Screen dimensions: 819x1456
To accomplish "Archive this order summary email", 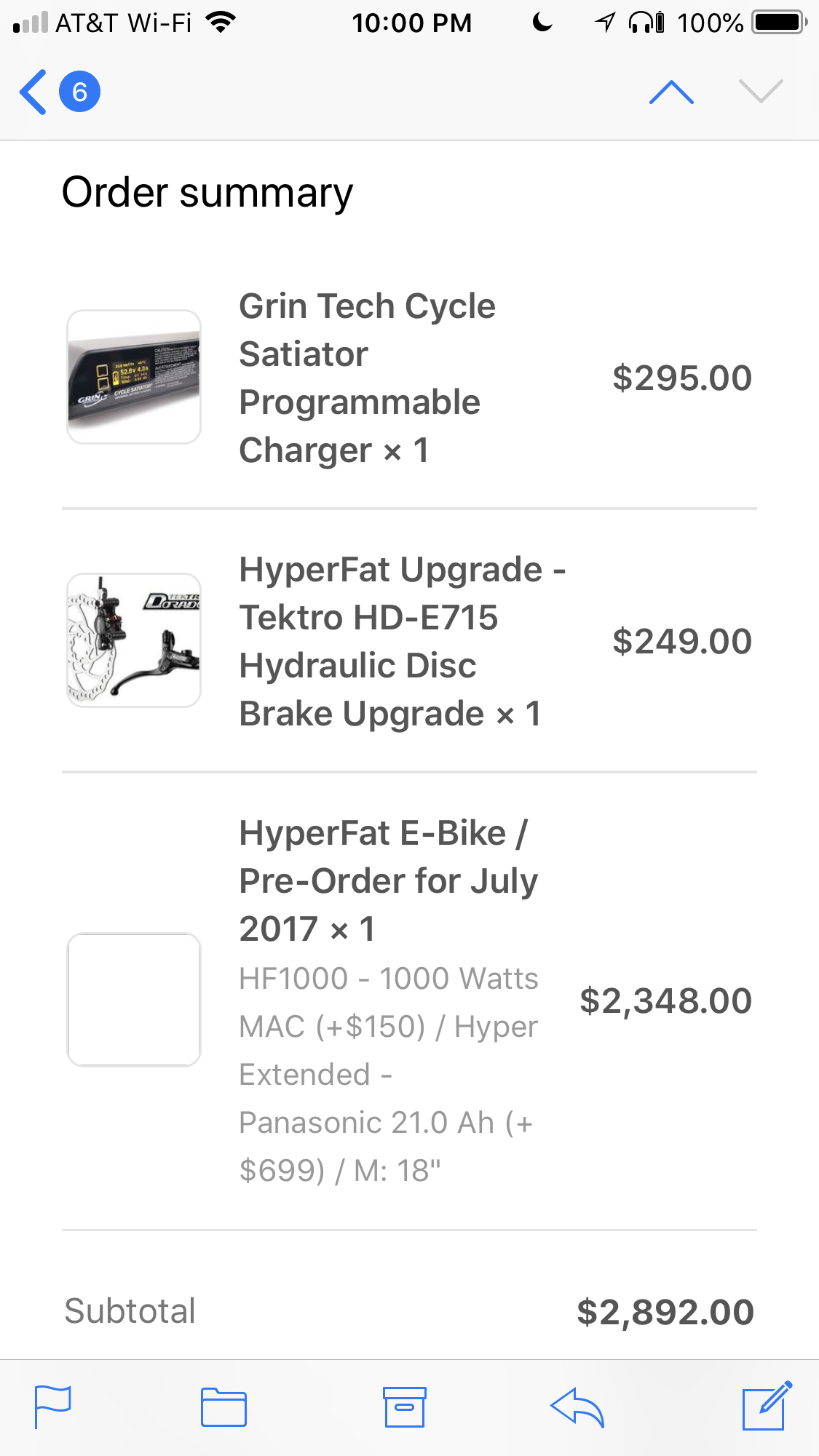I will click(x=404, y=1407).
